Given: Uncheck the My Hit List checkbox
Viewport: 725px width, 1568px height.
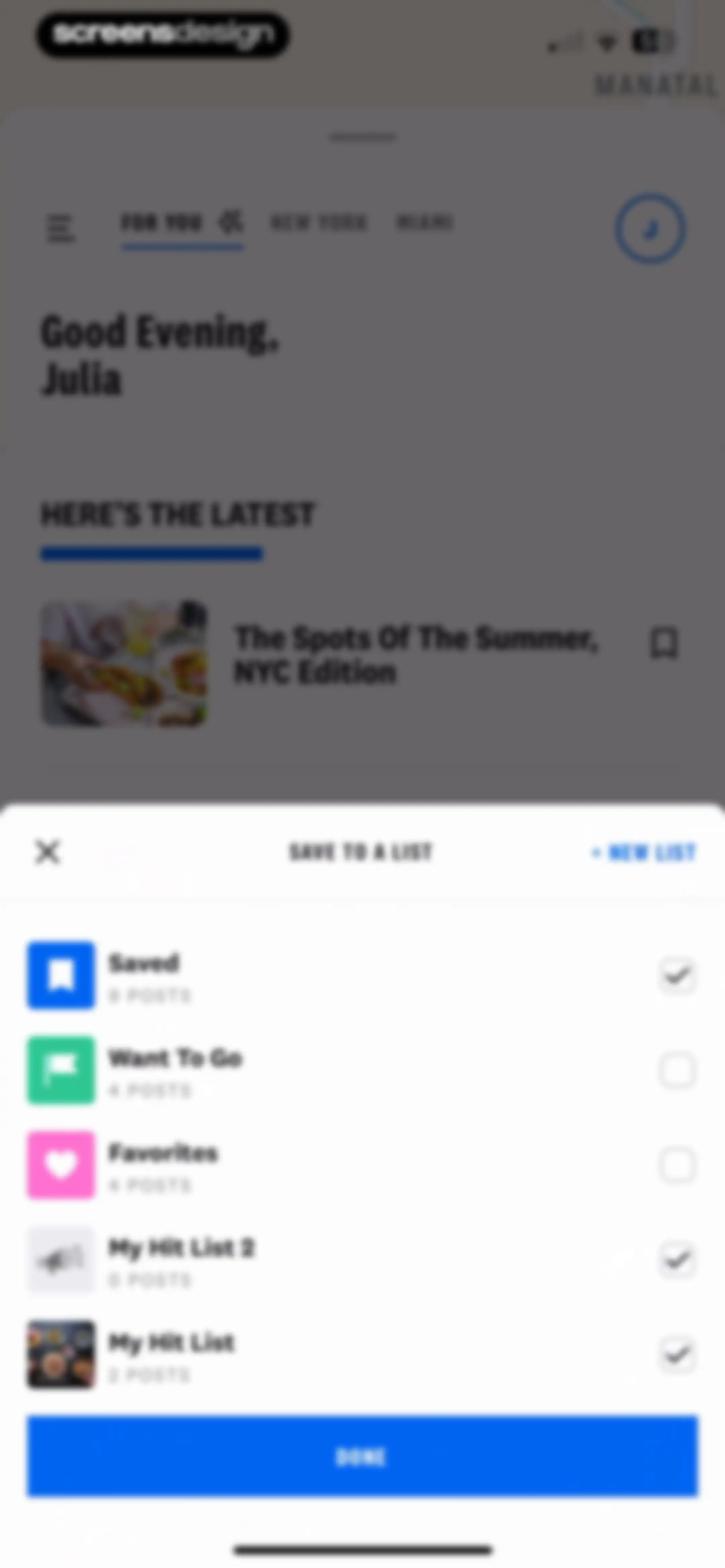Looking at the screenshot, I should pyautogui.click(x=677, y=1354).
